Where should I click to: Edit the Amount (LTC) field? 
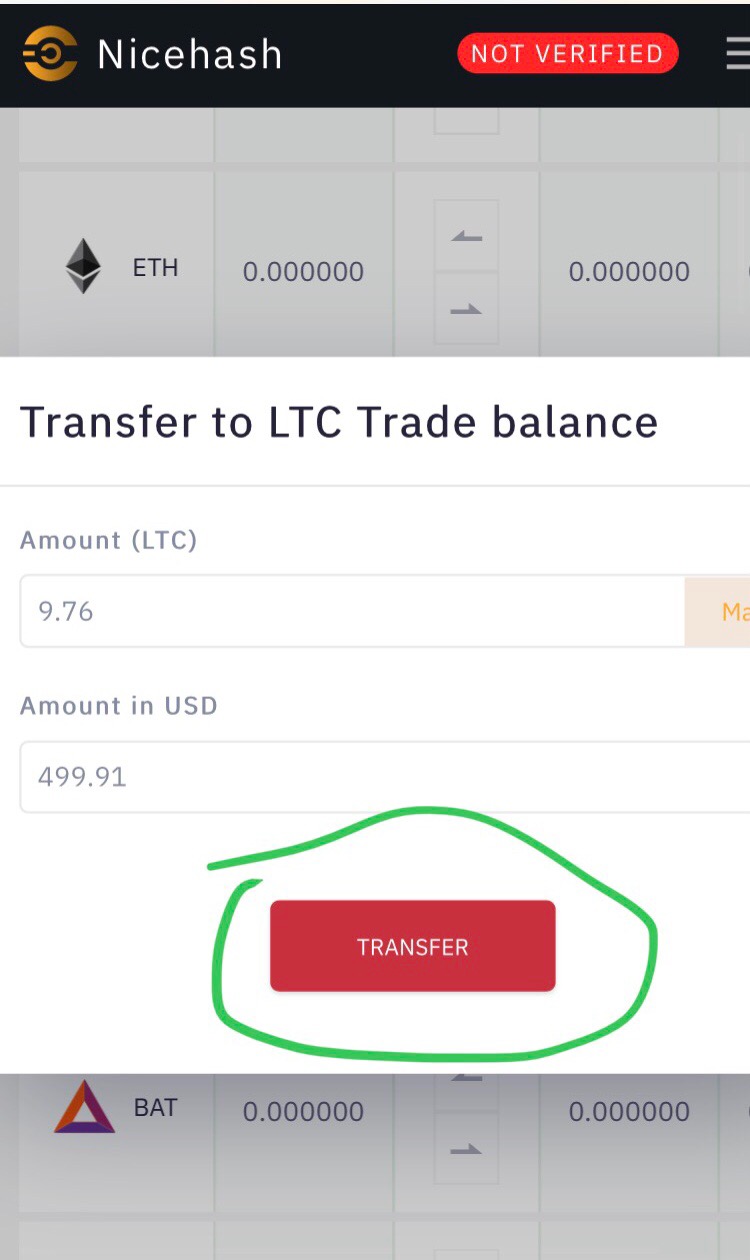click(350, 611)
